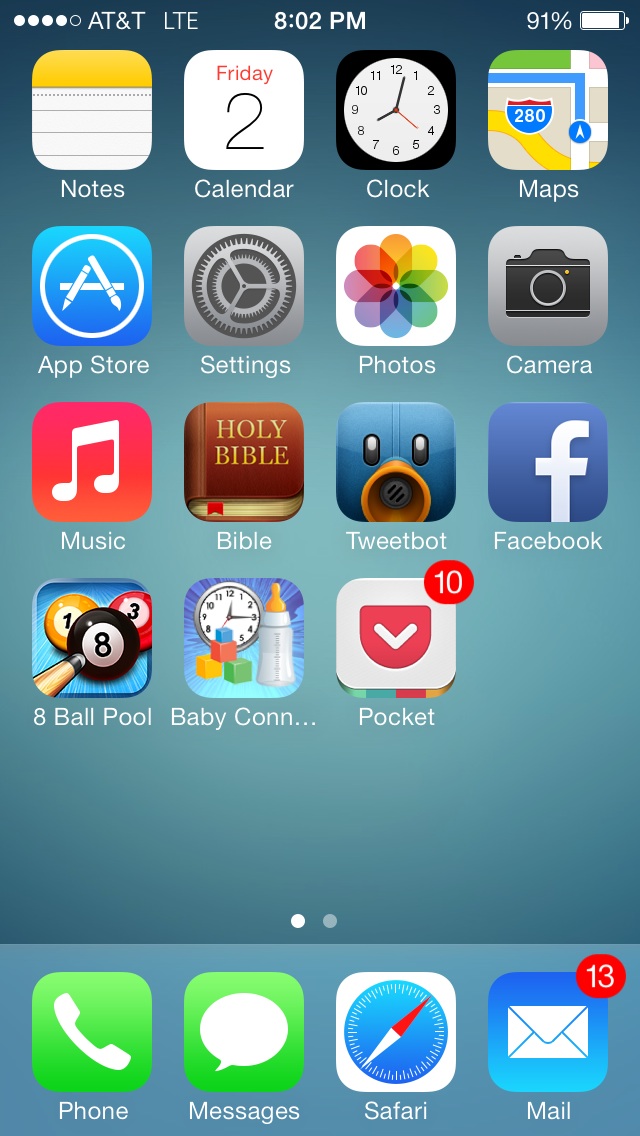Open Mail with 13 unread

[x=548, y=1032]
